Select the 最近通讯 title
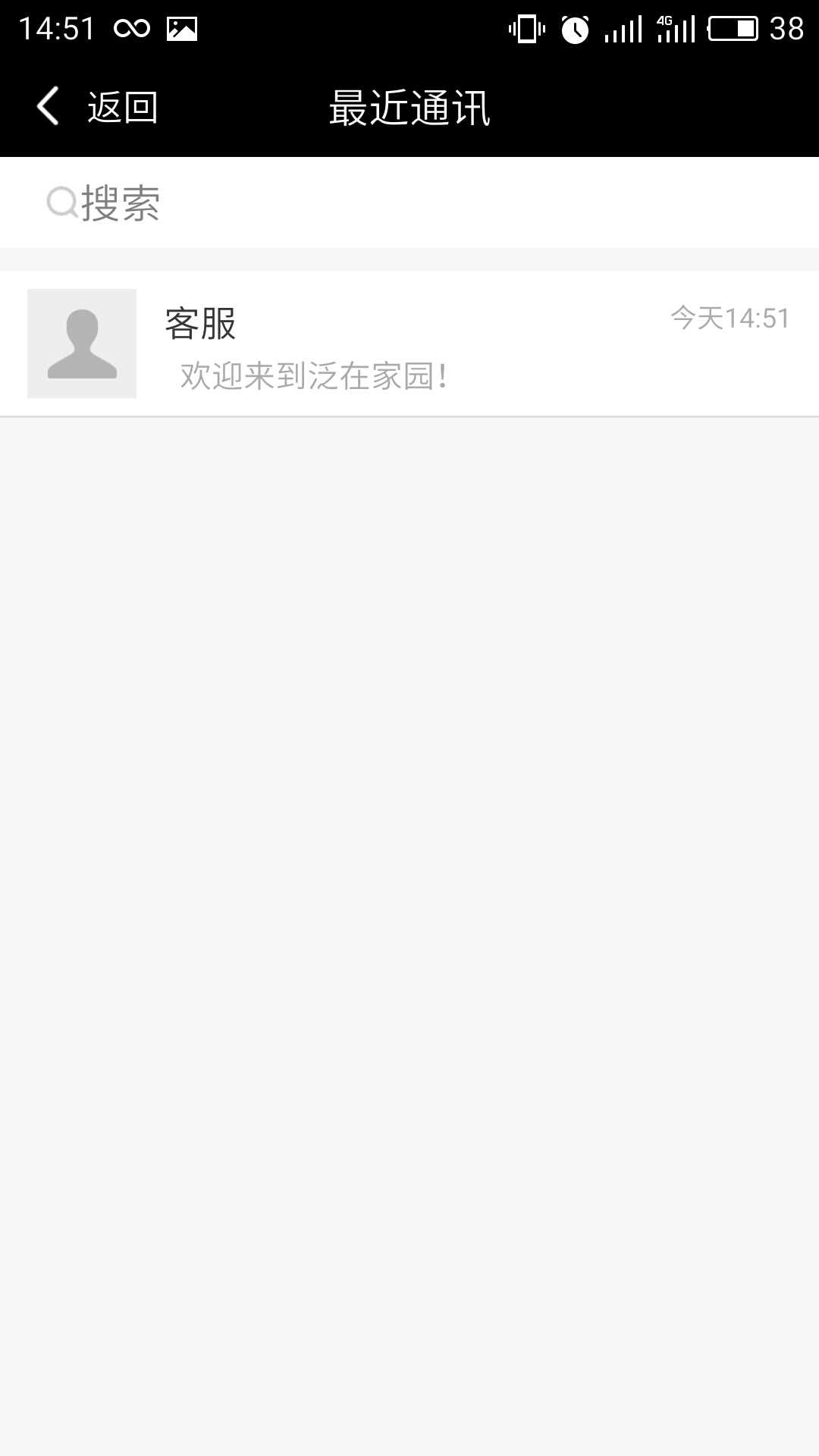819x1456 pixels. pyautogui.click(x=409, y=108)
